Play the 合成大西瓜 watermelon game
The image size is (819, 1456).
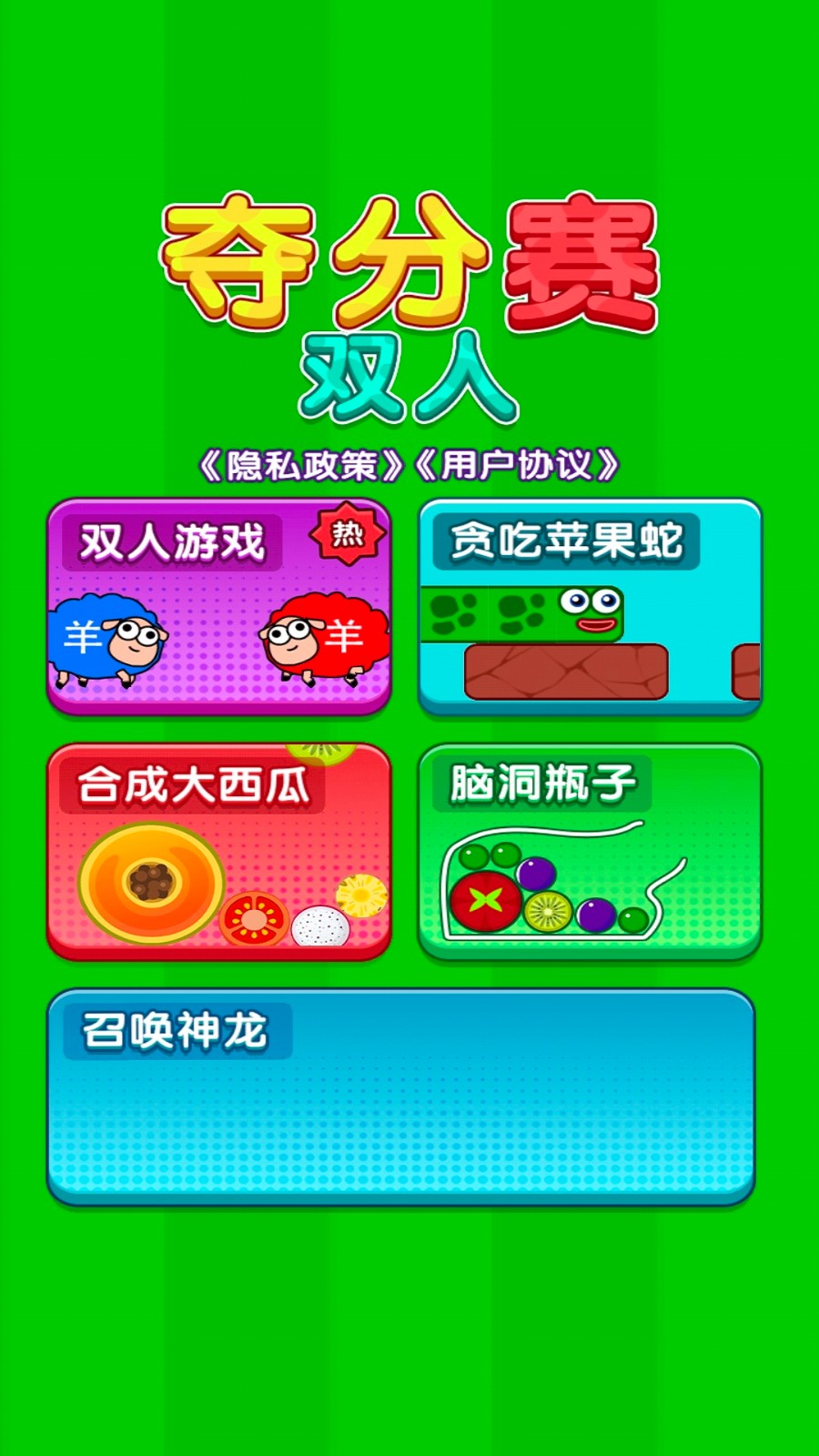click(218, 852)
